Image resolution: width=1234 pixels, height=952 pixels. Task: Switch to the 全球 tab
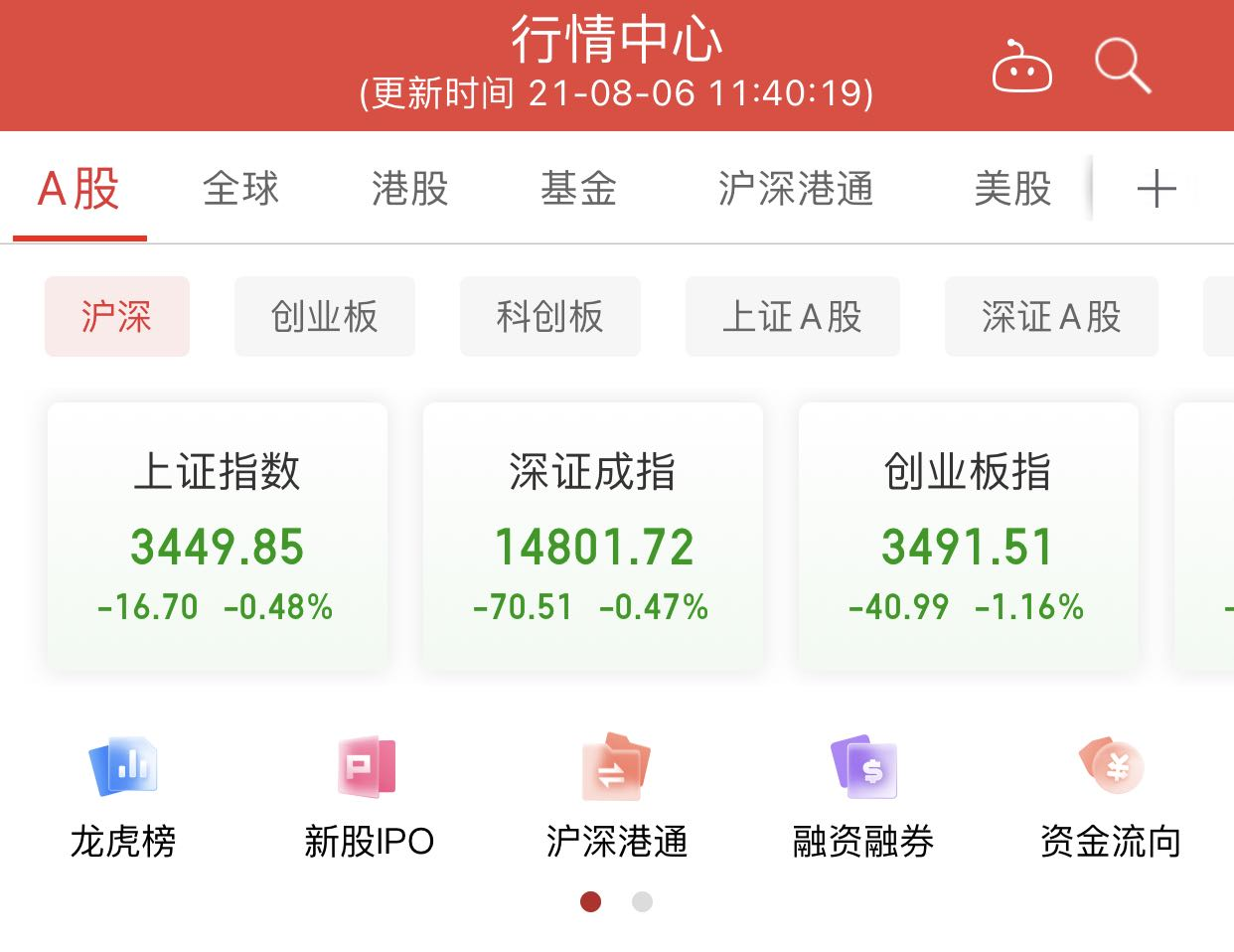click(240, 189)
